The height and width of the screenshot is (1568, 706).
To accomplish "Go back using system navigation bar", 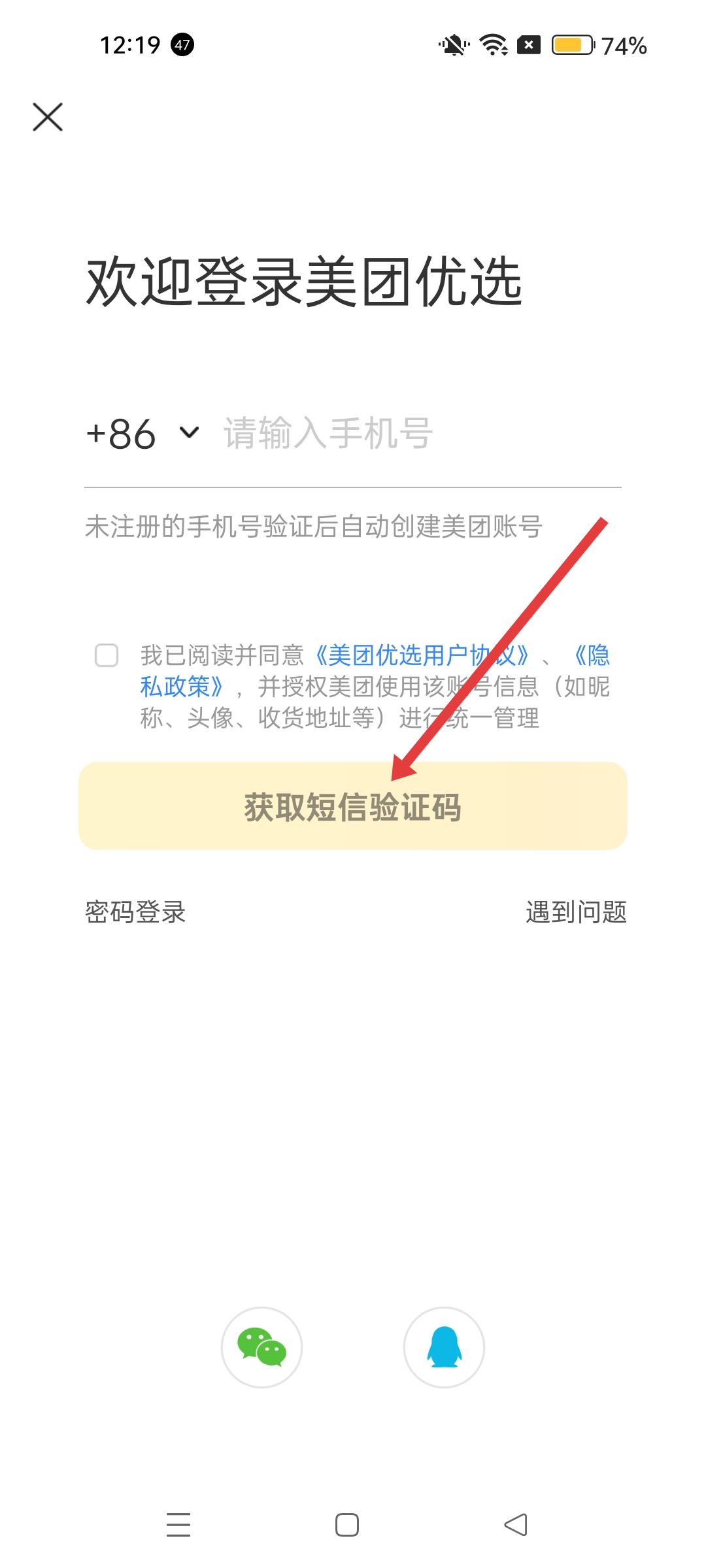I will pyautogui.click(x=516, y=1525).
